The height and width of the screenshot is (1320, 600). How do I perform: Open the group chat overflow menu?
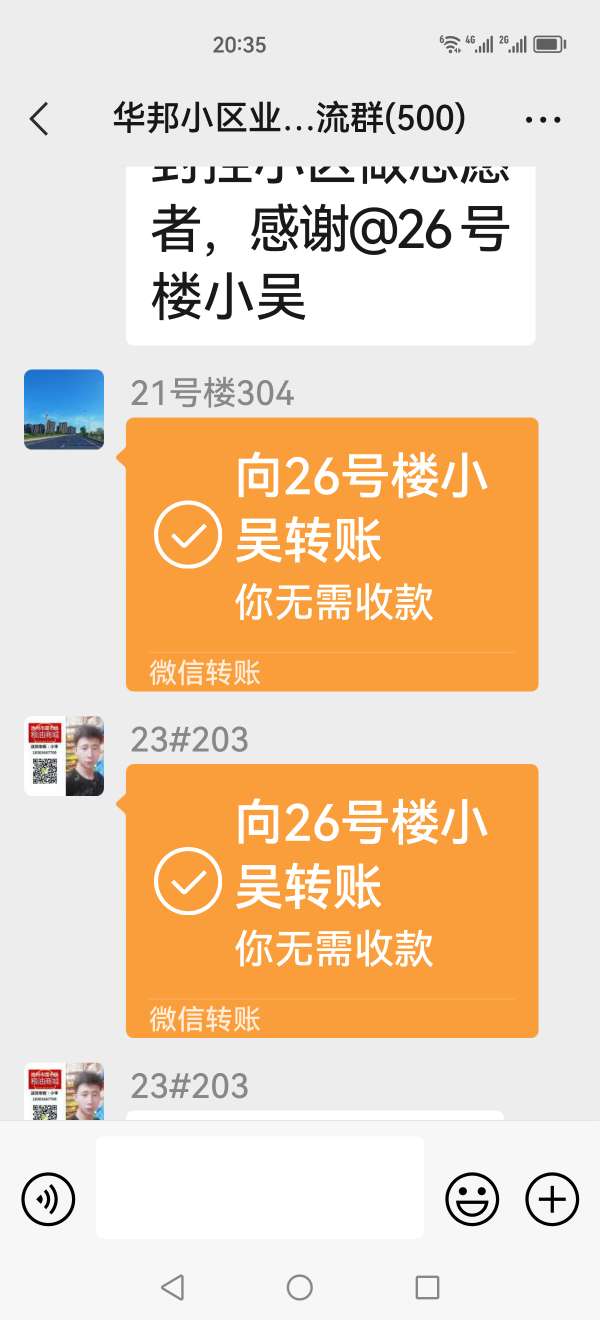(x=543, y=120)
